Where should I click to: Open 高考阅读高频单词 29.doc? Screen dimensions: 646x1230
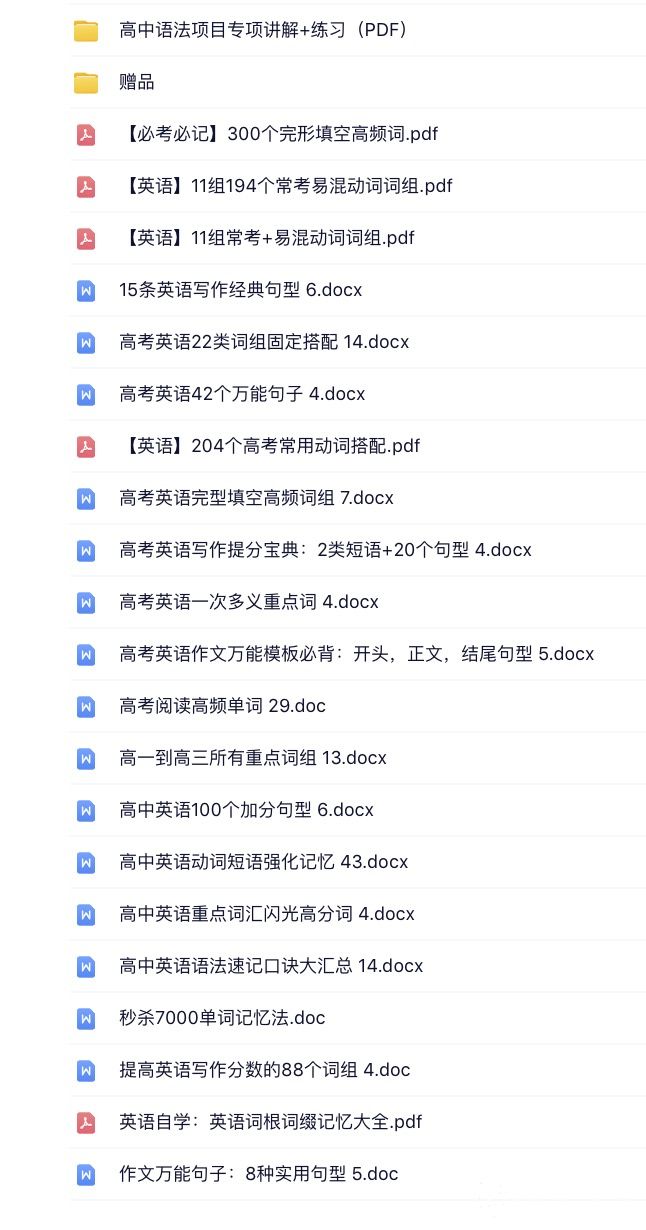click(222, 706)
